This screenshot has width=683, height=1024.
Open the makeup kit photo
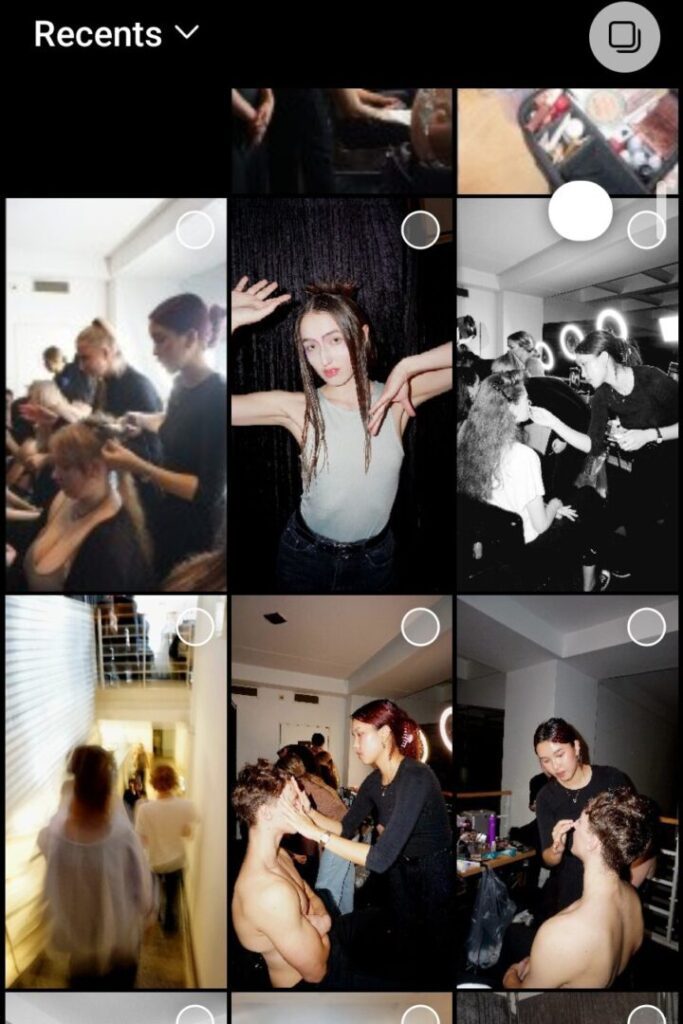567,140
